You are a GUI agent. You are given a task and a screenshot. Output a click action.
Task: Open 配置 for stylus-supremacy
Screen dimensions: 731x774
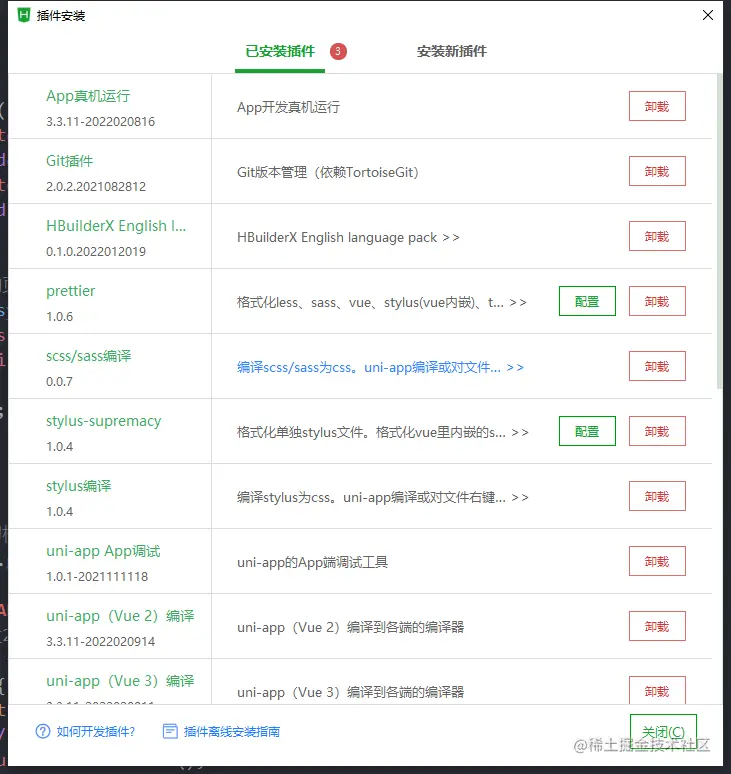point(587,431)
